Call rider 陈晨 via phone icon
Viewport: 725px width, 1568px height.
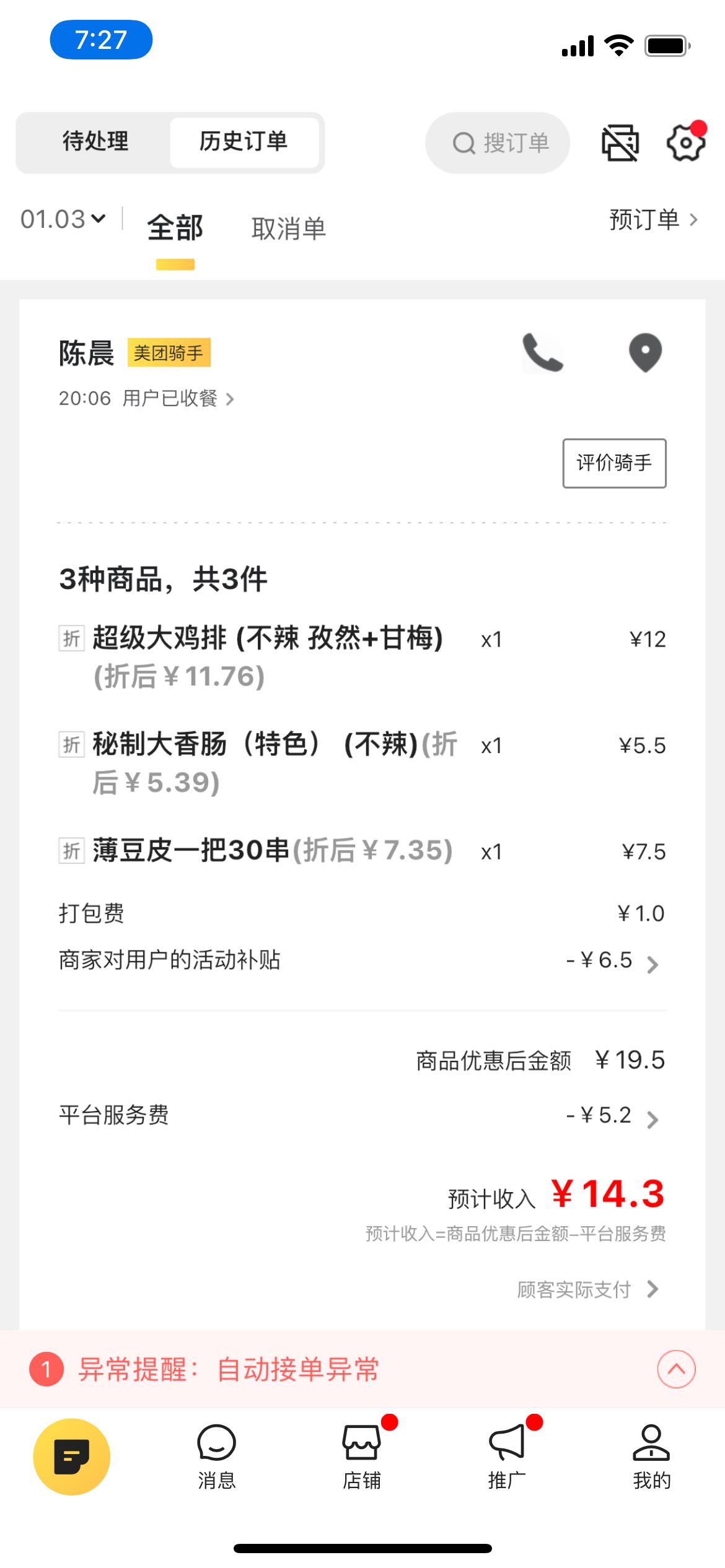tap(543, 352)
